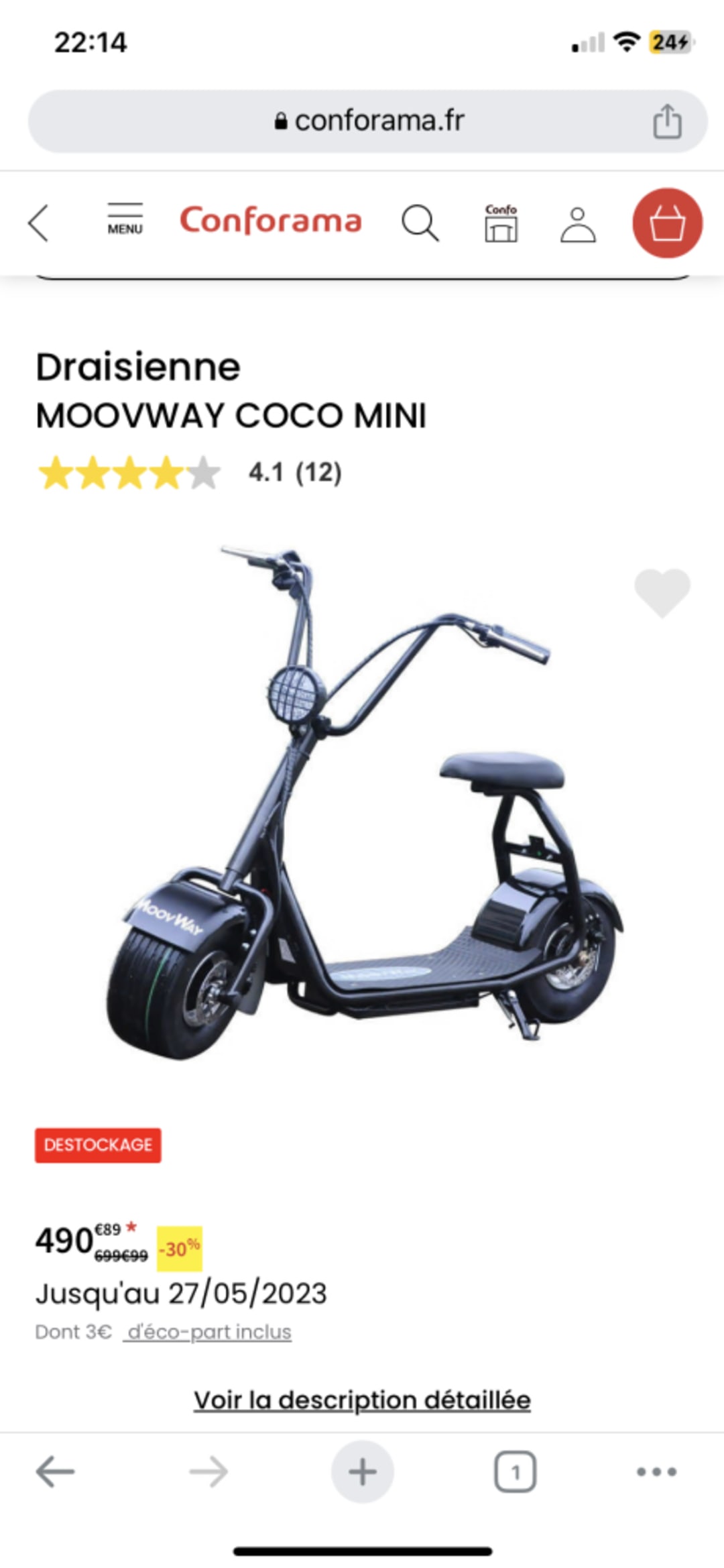This screenshot has width=724, height=1568.
Task: Open Voir la description détaillée
Action: [x=362, y=1400]
